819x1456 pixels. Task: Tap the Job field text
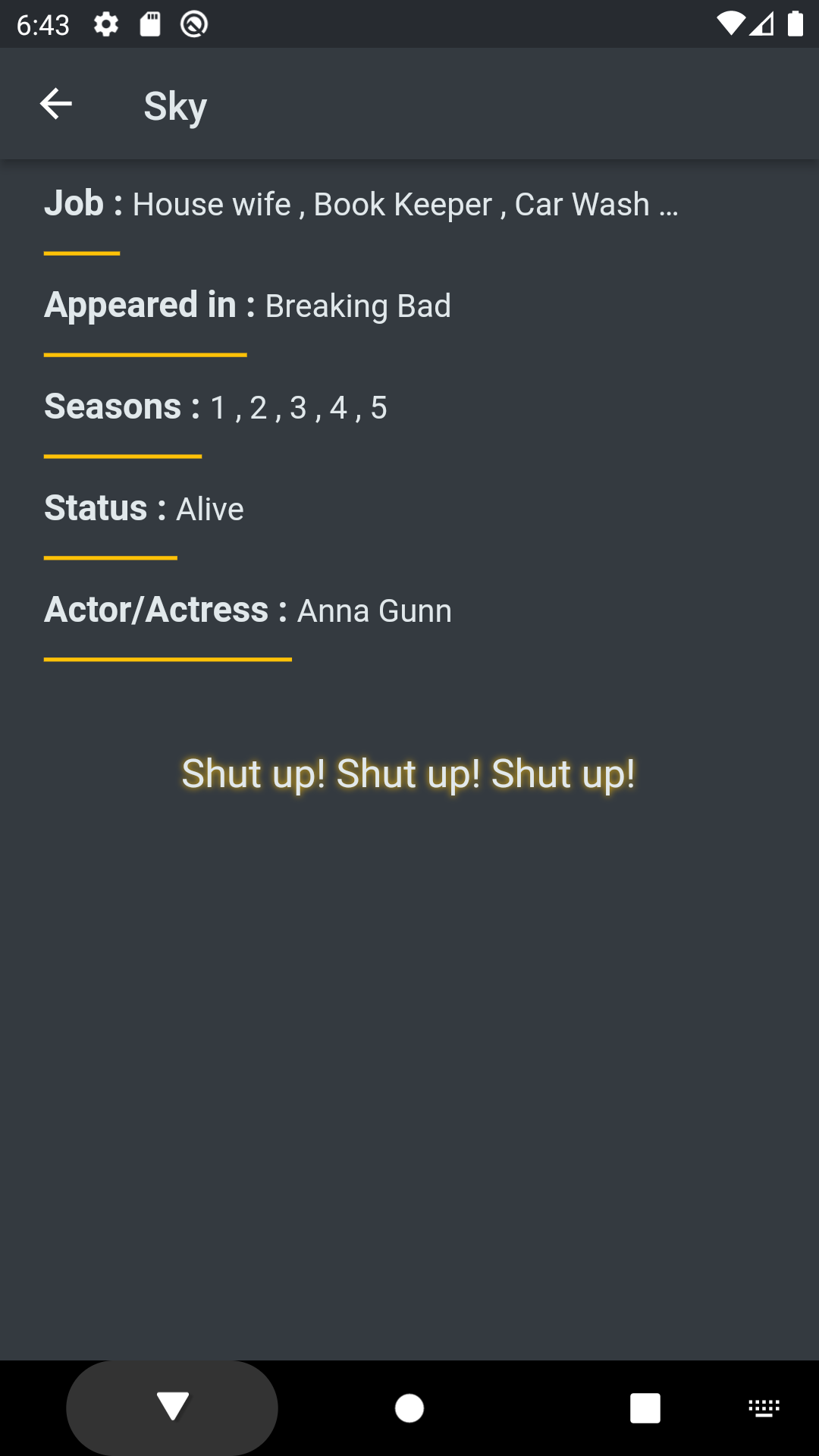pyautogui.click(x=362, y=203)
